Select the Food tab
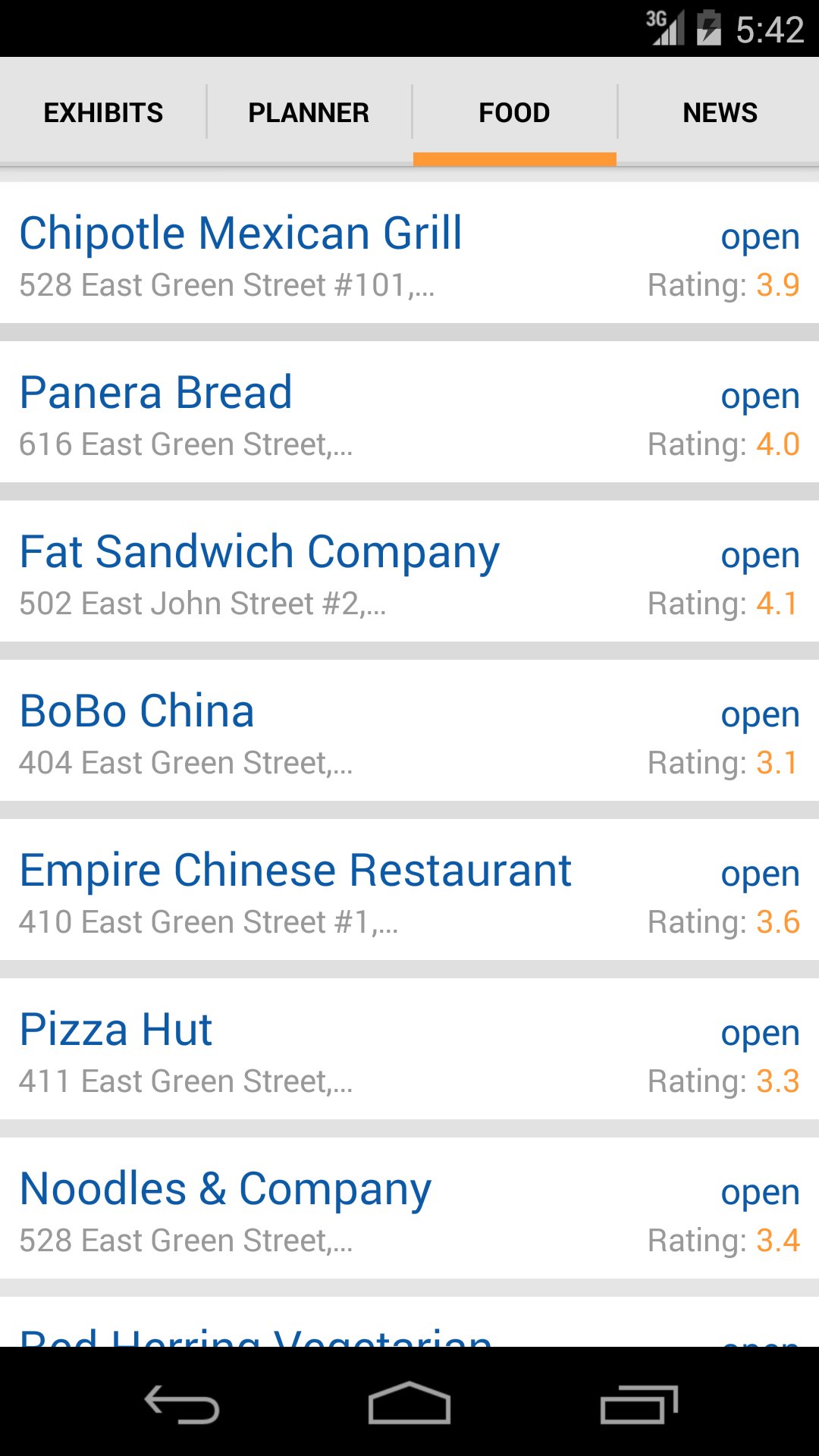 pos(514,112)
